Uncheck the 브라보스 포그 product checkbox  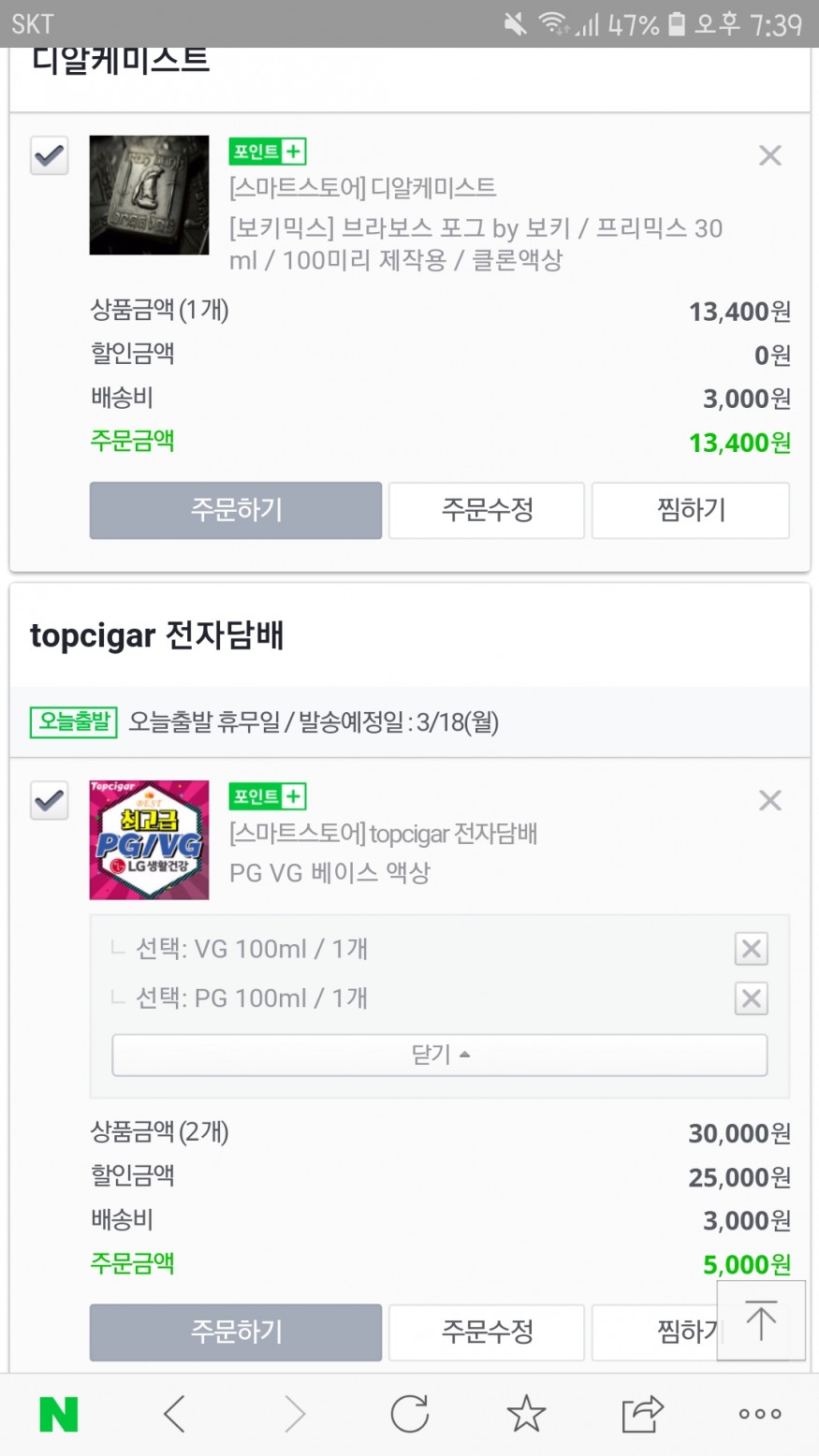(x=50, y=155)
